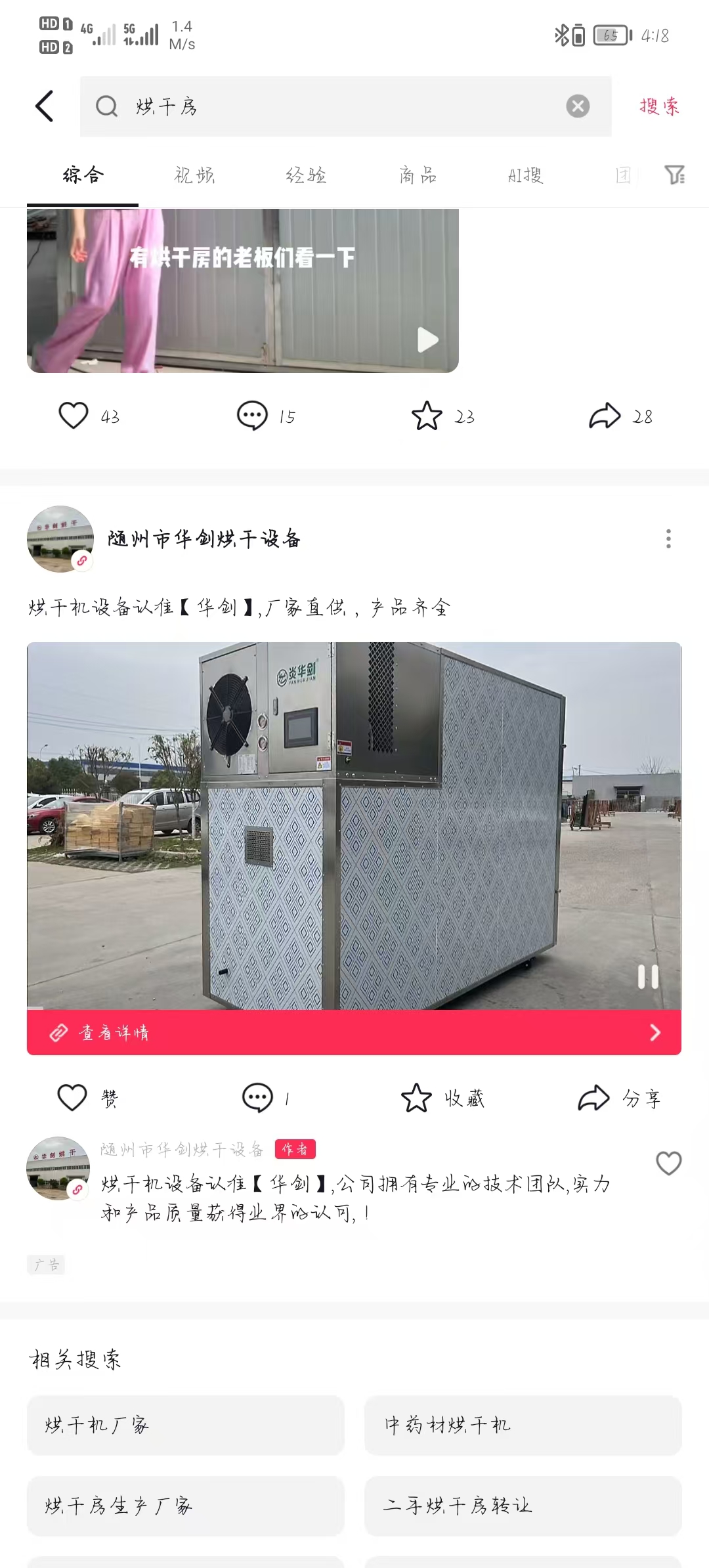
Task: Tap the 搜索 button
Action: point(659,106)
